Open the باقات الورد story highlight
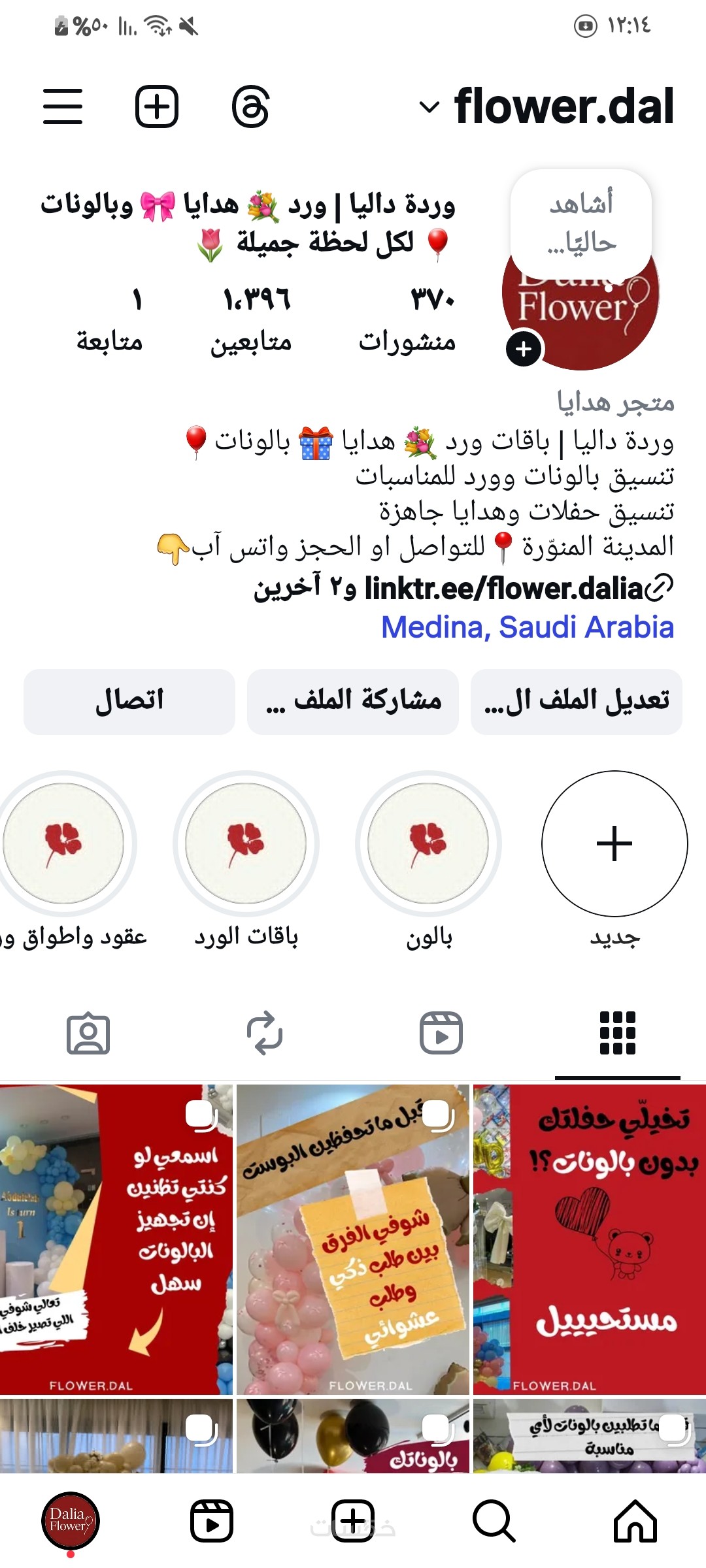The height and width of the screenshot is (1568, 706). 246,843
